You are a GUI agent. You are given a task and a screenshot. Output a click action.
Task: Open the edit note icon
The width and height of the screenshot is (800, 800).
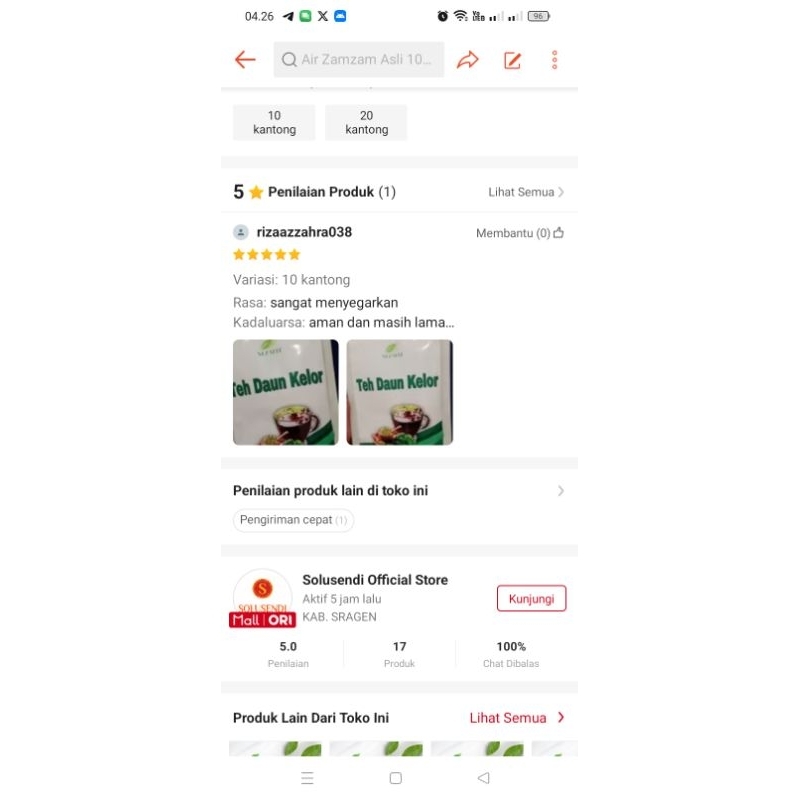pyautogui.click(x=512, y=60)
